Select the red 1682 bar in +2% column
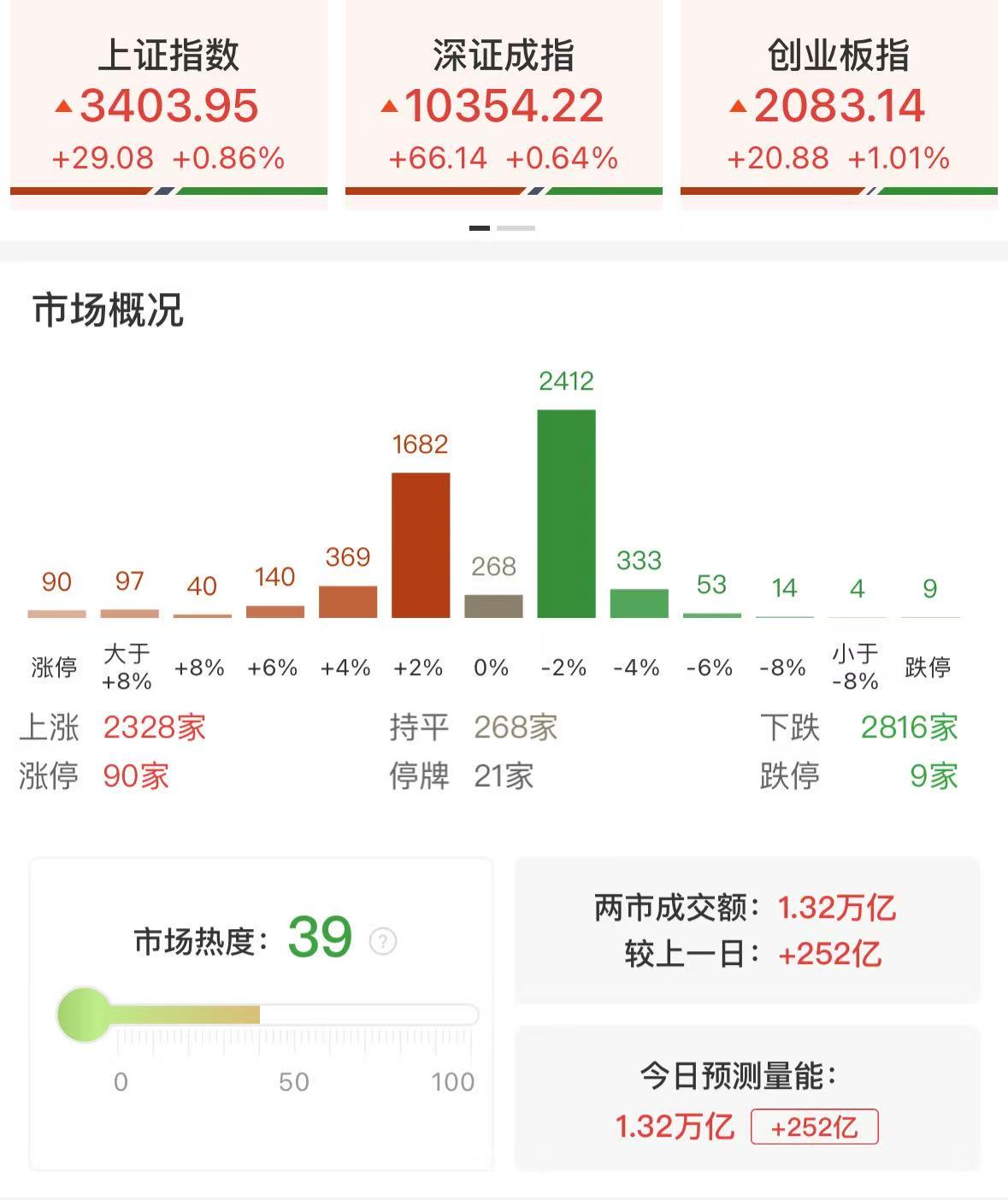 point(420,543)
